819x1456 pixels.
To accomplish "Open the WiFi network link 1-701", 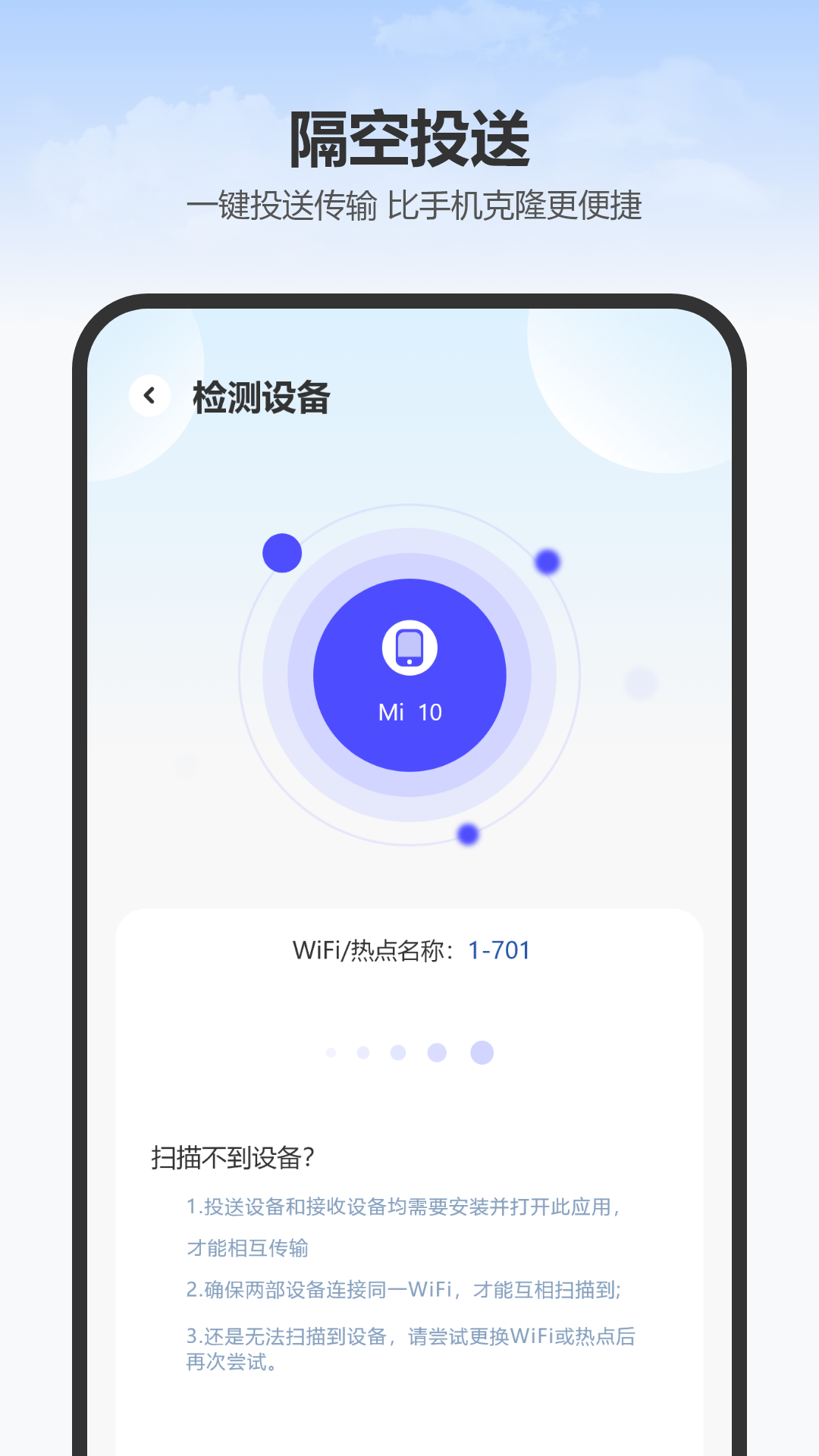I will [x=500, y=950].
